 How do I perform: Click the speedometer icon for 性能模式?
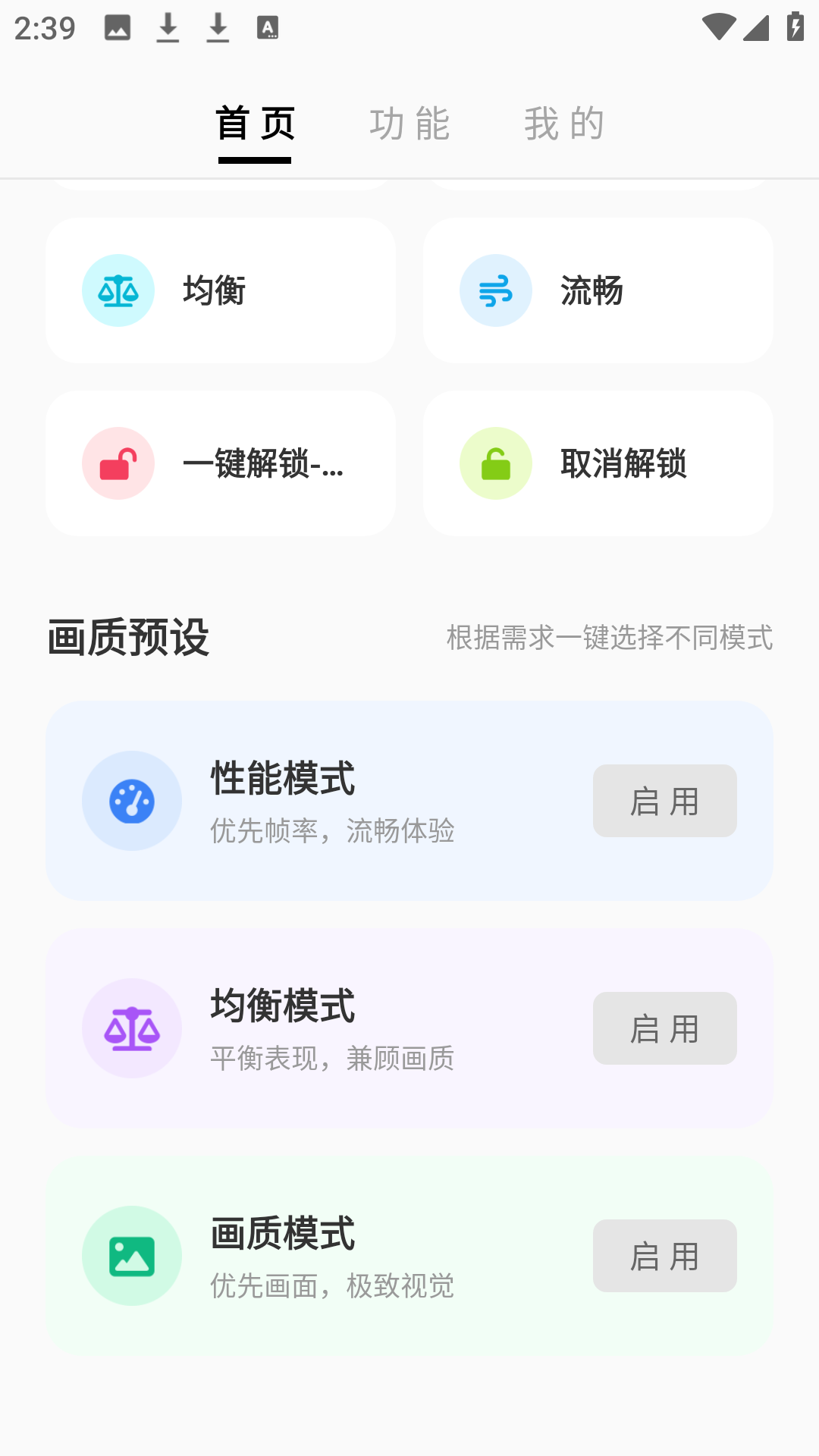(132, 800)
